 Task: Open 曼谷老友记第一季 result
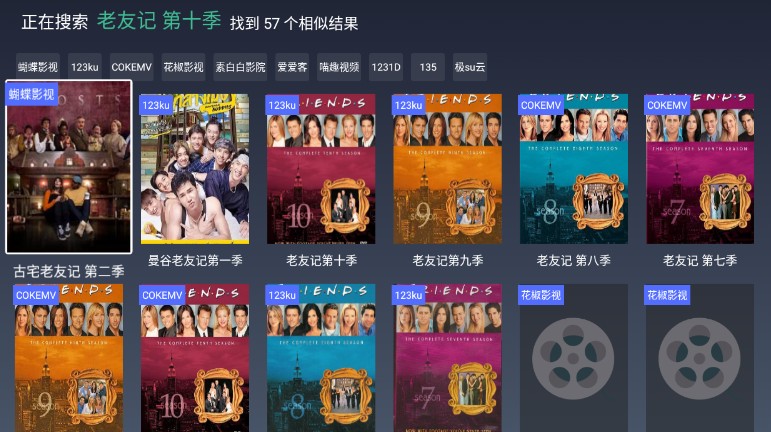point(195,169)
